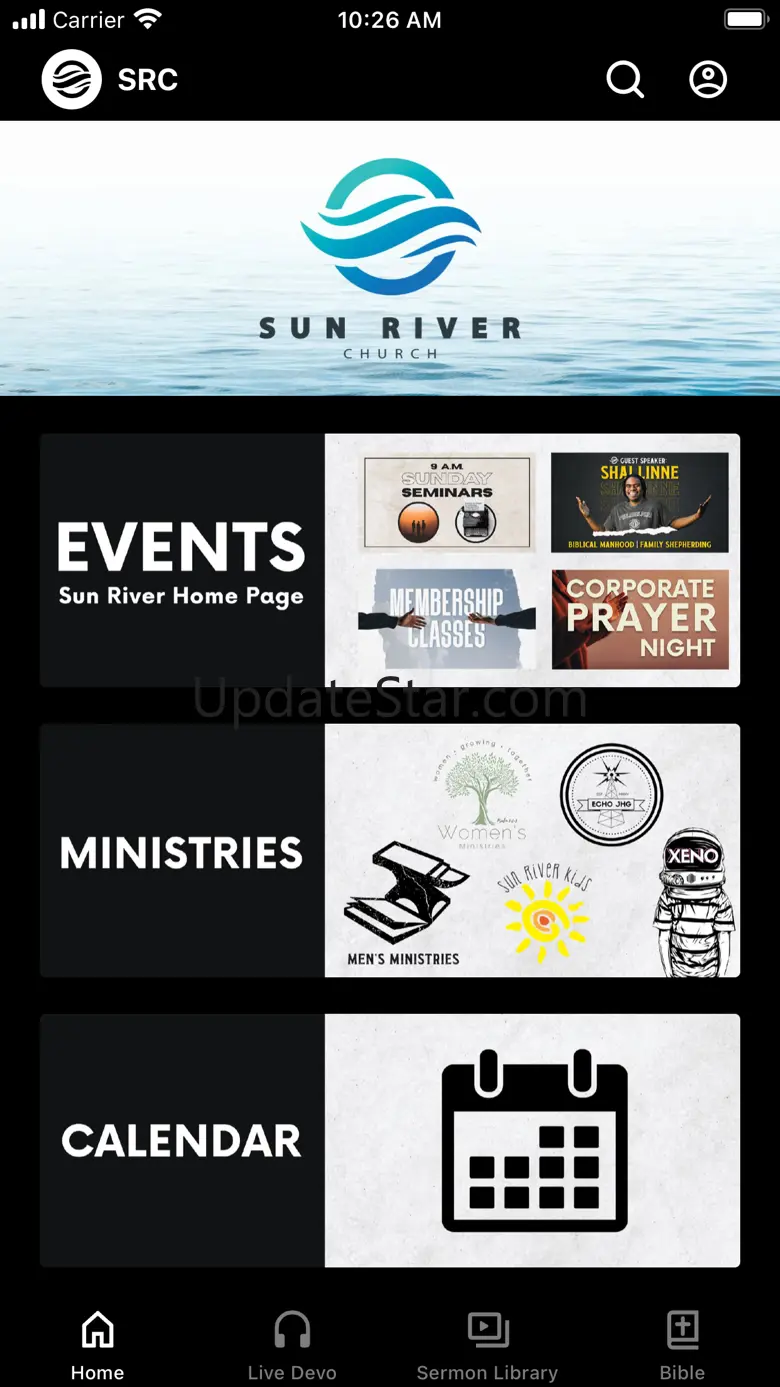Open the user profile icon

(708, 80)
